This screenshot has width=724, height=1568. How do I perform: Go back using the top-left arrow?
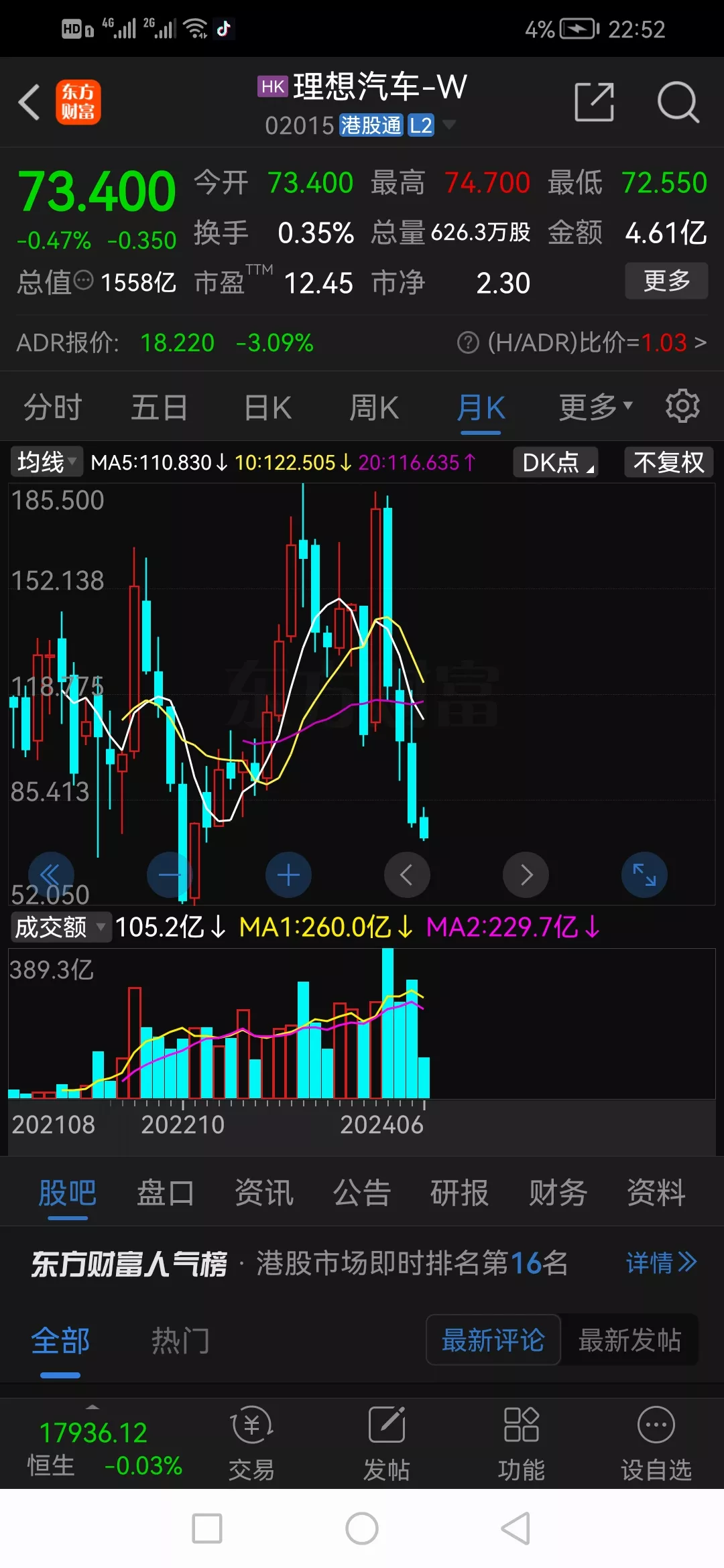click(x=29, y=103)
